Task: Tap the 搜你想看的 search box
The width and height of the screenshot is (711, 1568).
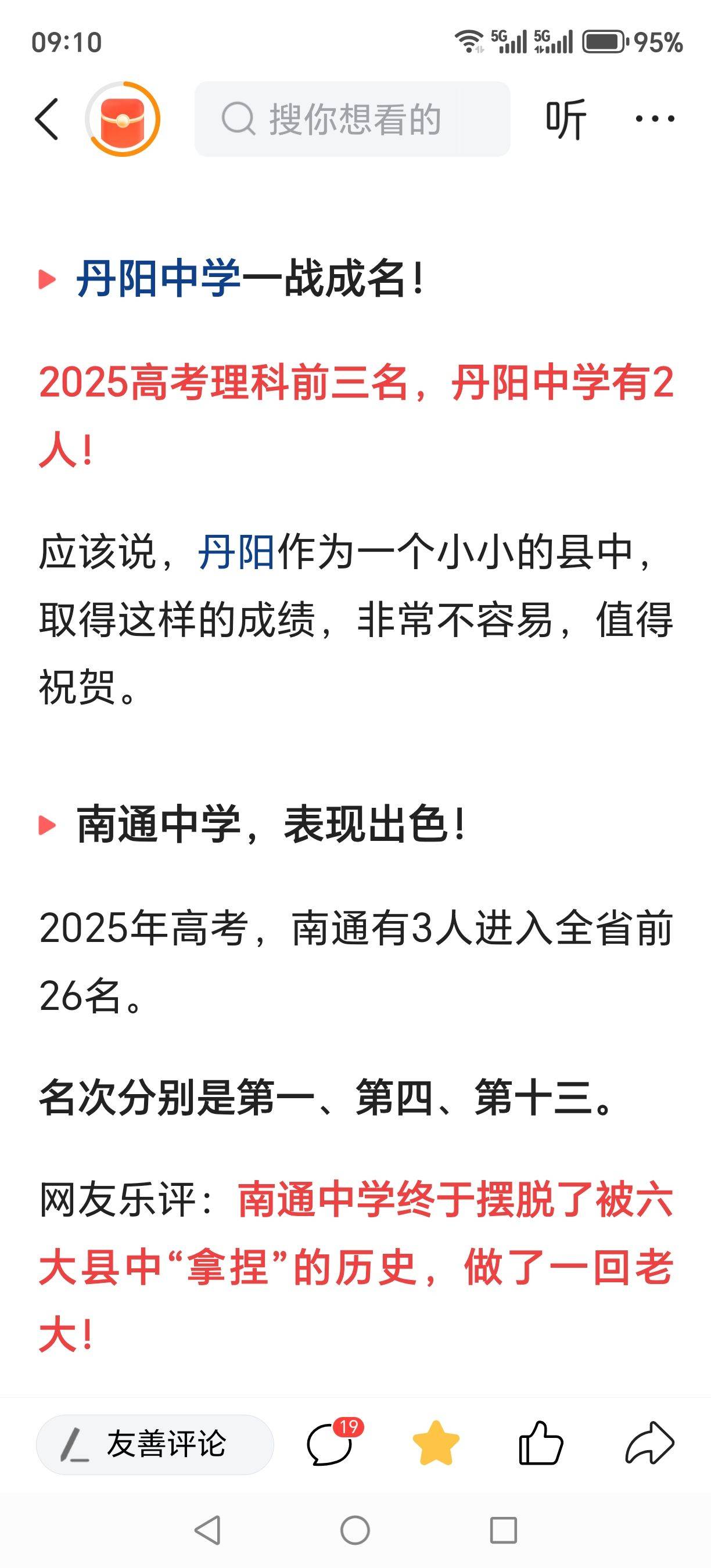Action: click(x=352, y=119)
